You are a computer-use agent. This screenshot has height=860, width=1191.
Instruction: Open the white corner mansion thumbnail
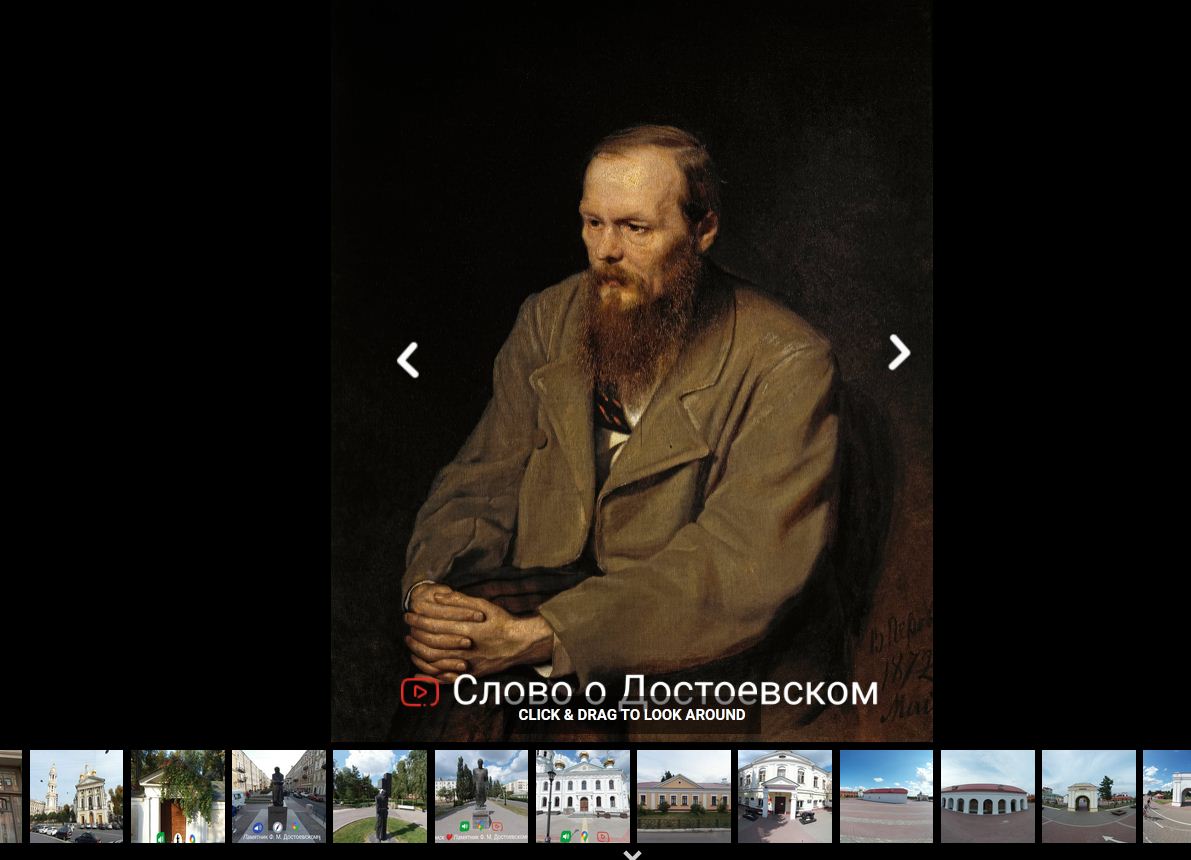pyautogui.click(x=785, y=796)
